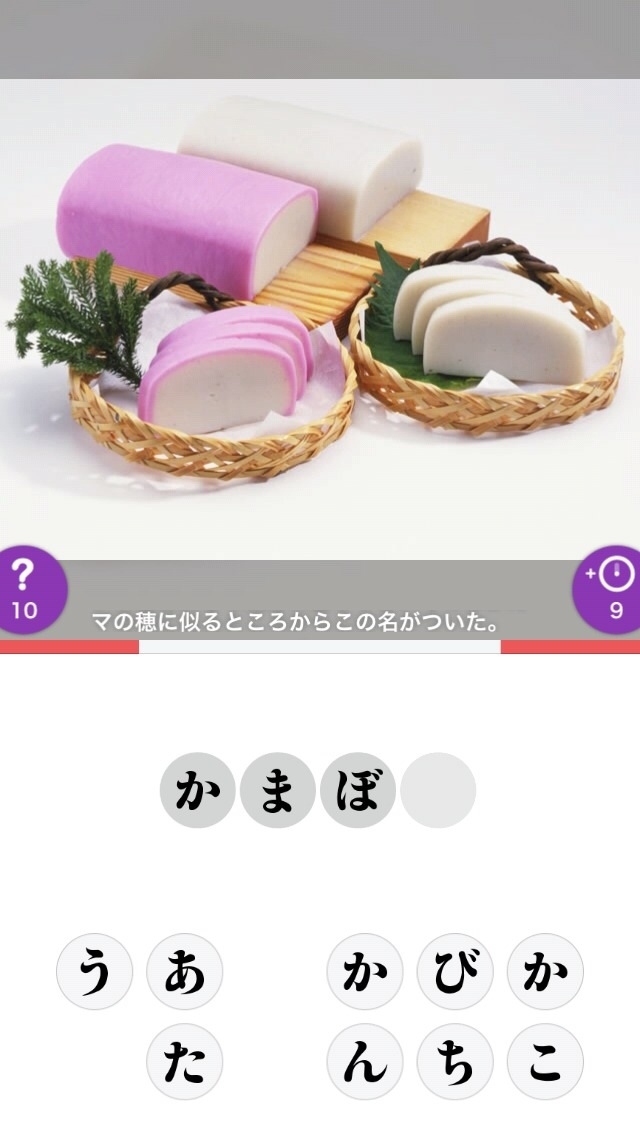Select the letter tile こ
640x1136 pixels.
tap(545, 1062)
